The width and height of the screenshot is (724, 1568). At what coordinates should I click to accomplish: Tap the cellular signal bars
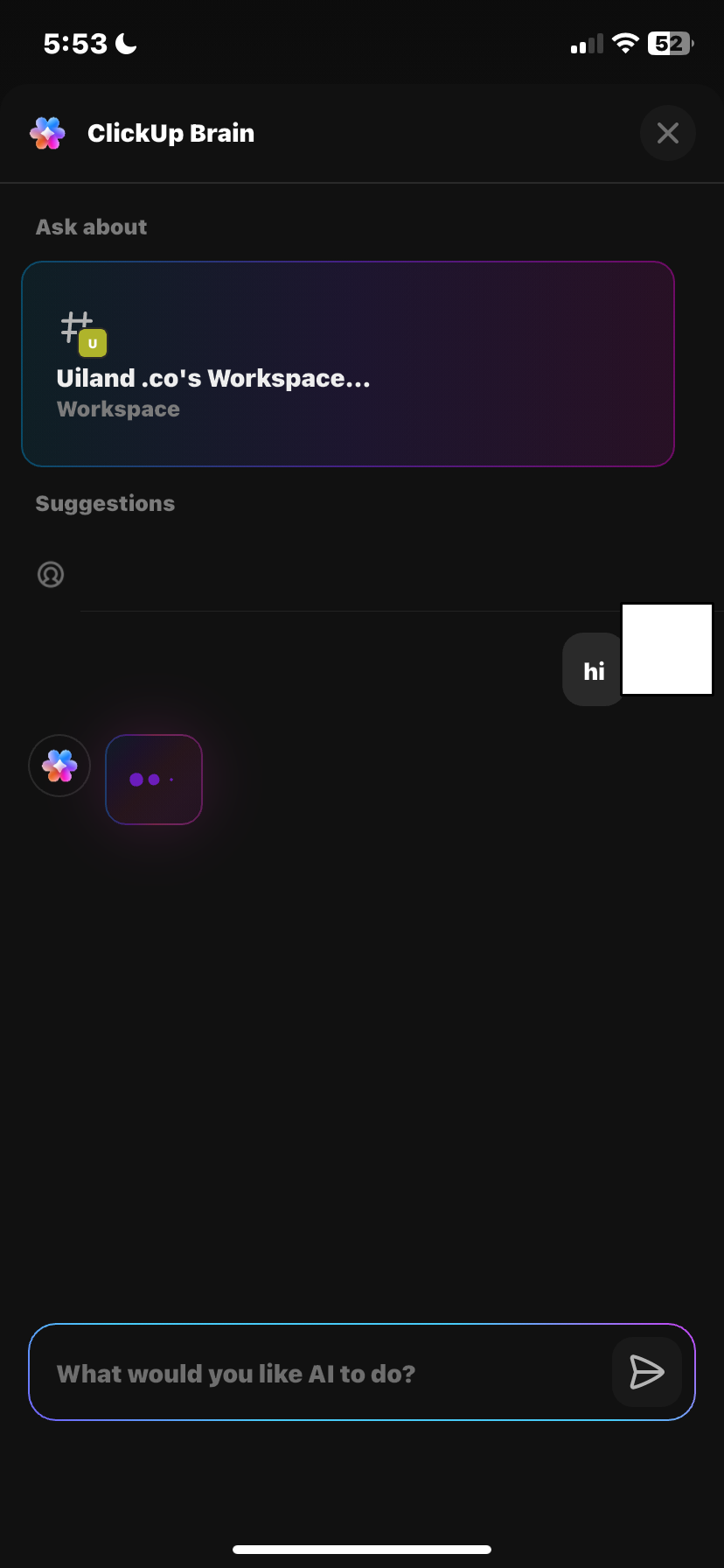(x=585, y=42)
